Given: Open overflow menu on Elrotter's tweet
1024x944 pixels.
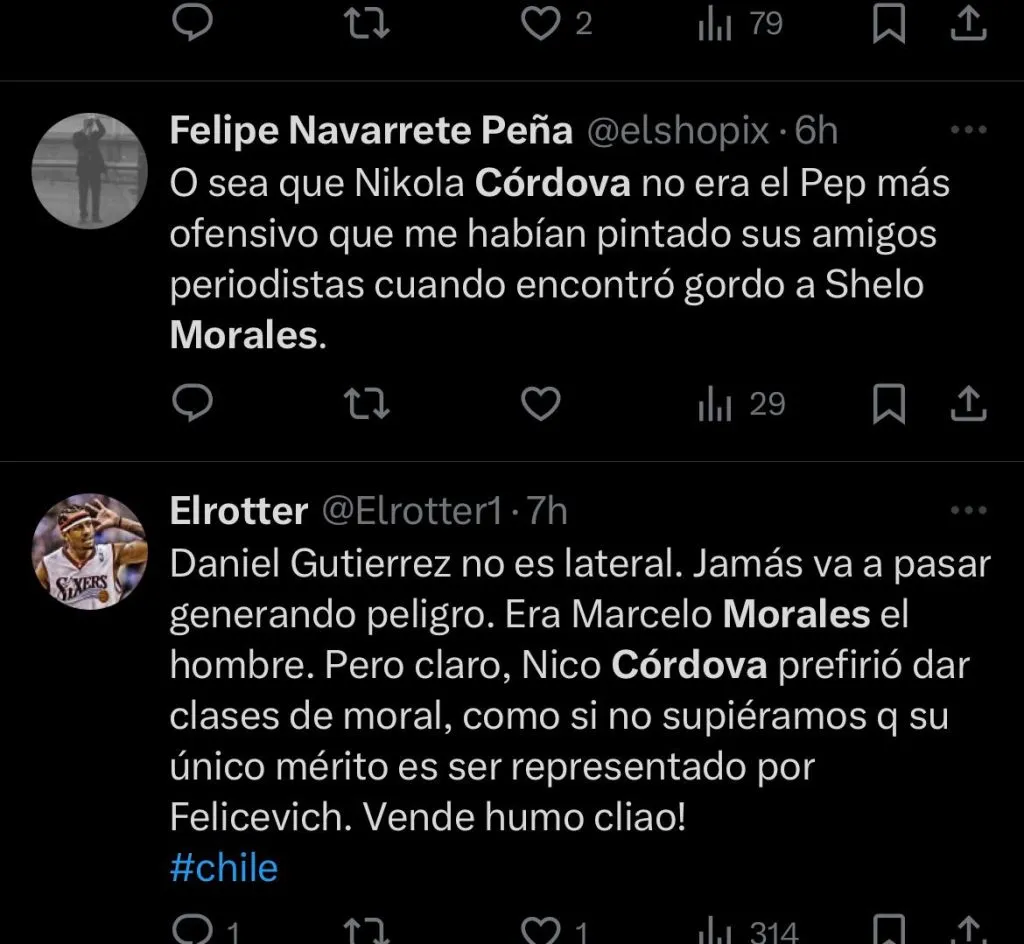Looking at the screenshot, I should tap(967, 511).
